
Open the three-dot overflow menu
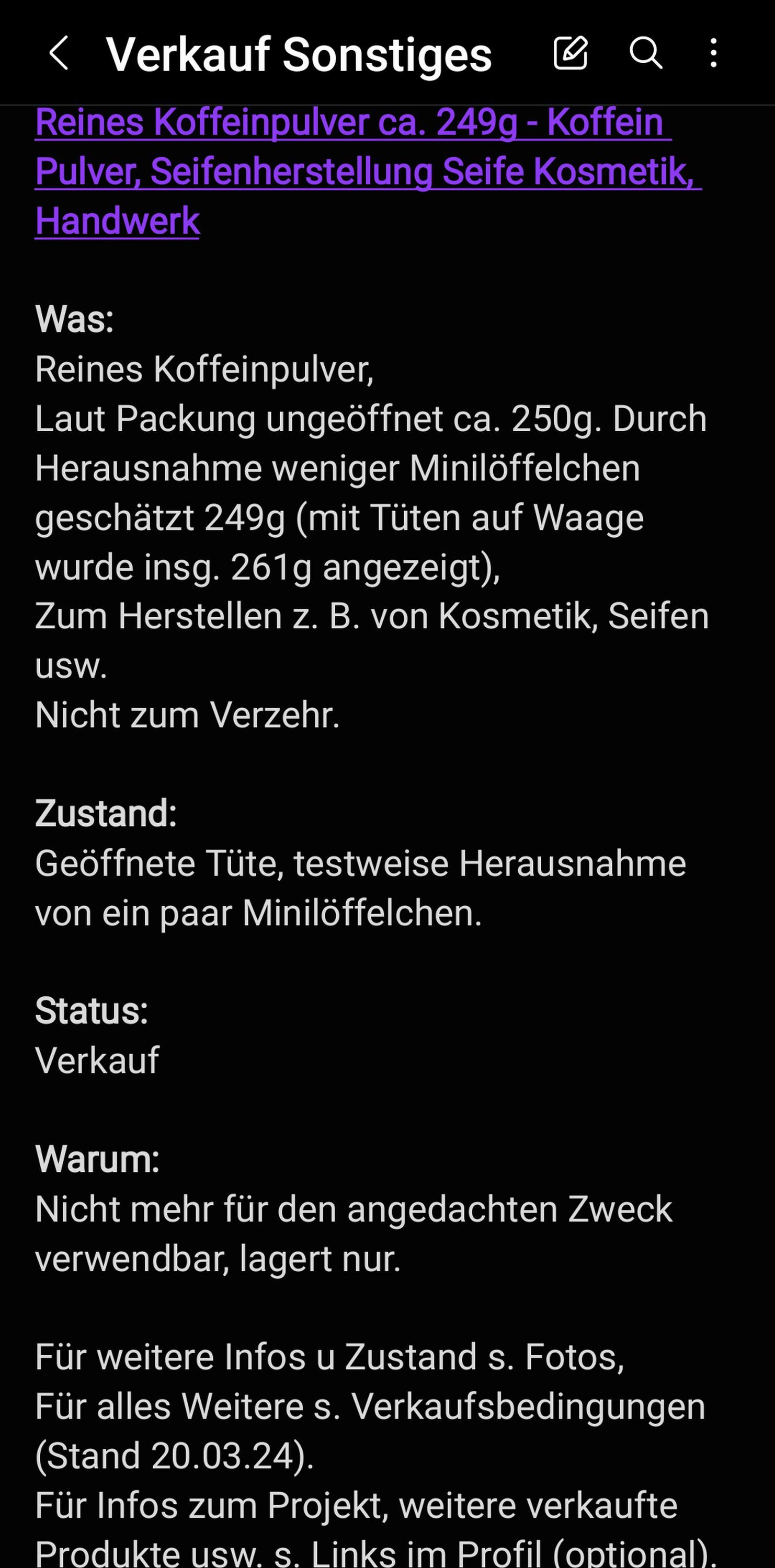[713, 53]
